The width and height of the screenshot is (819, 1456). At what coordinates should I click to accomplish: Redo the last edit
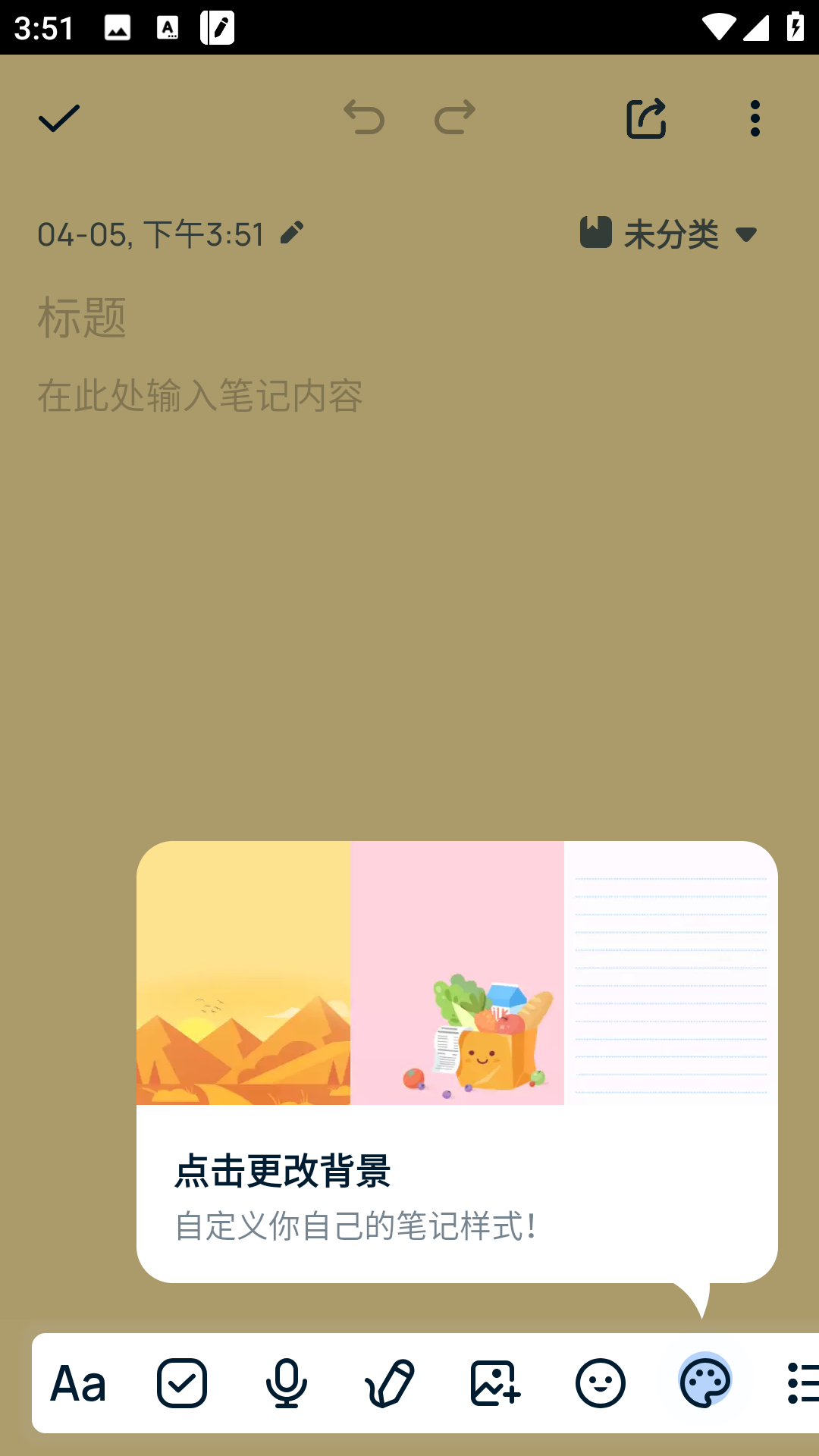point(455,118)
